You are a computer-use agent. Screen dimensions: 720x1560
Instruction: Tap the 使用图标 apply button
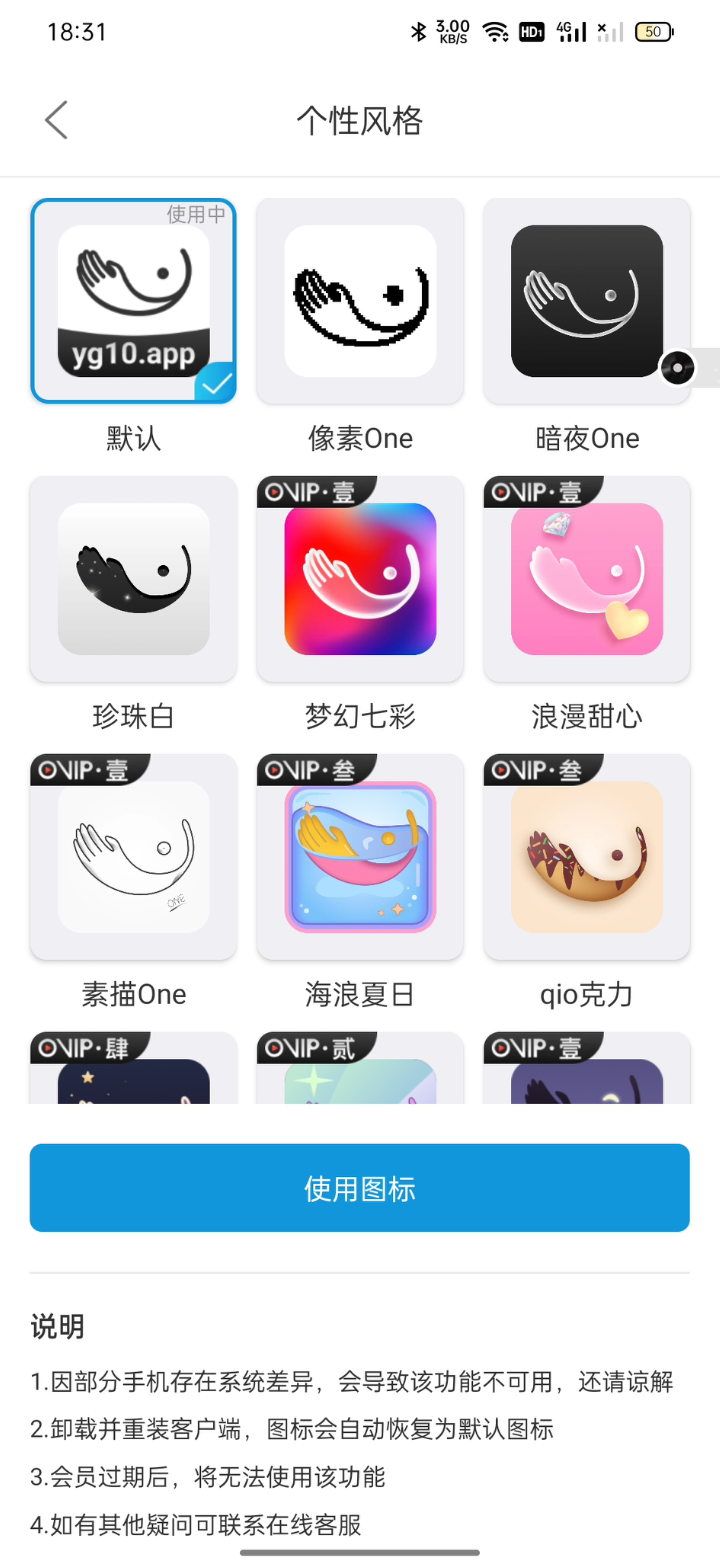pos(360,1187)
